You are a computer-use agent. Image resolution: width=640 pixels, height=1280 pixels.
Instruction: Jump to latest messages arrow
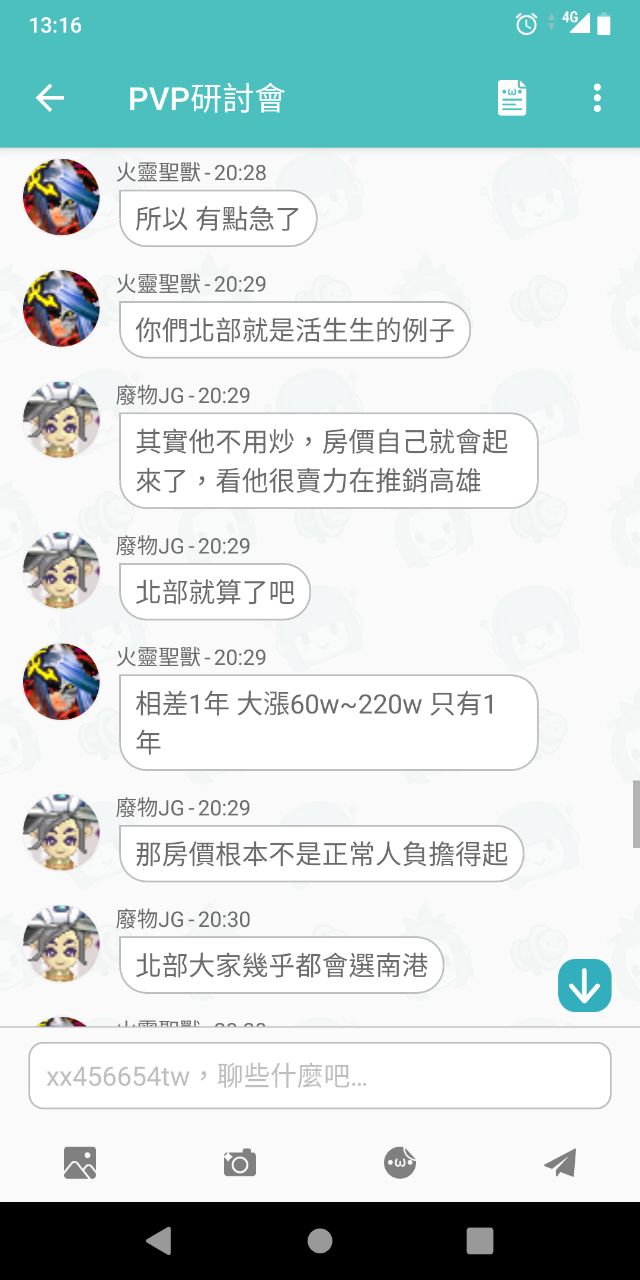[584, 985]
